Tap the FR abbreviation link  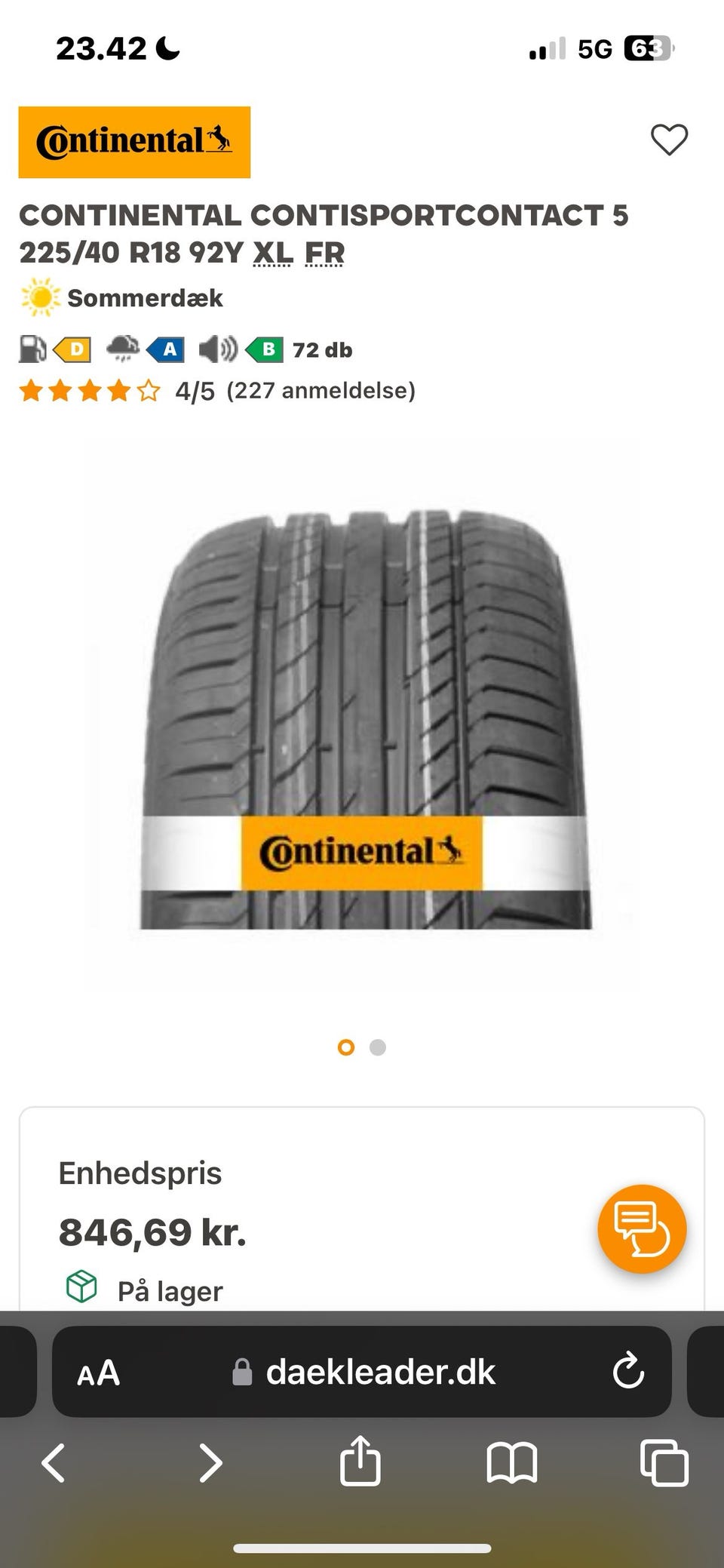(x=324, y=253)
